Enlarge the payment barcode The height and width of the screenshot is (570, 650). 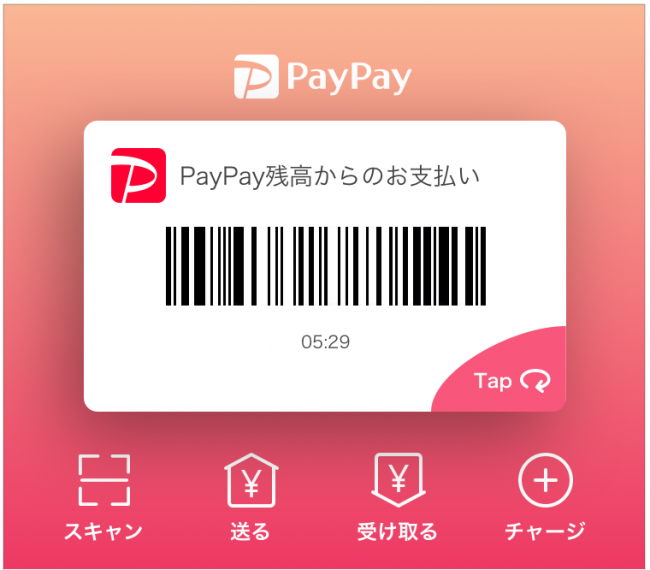[325, 265]
